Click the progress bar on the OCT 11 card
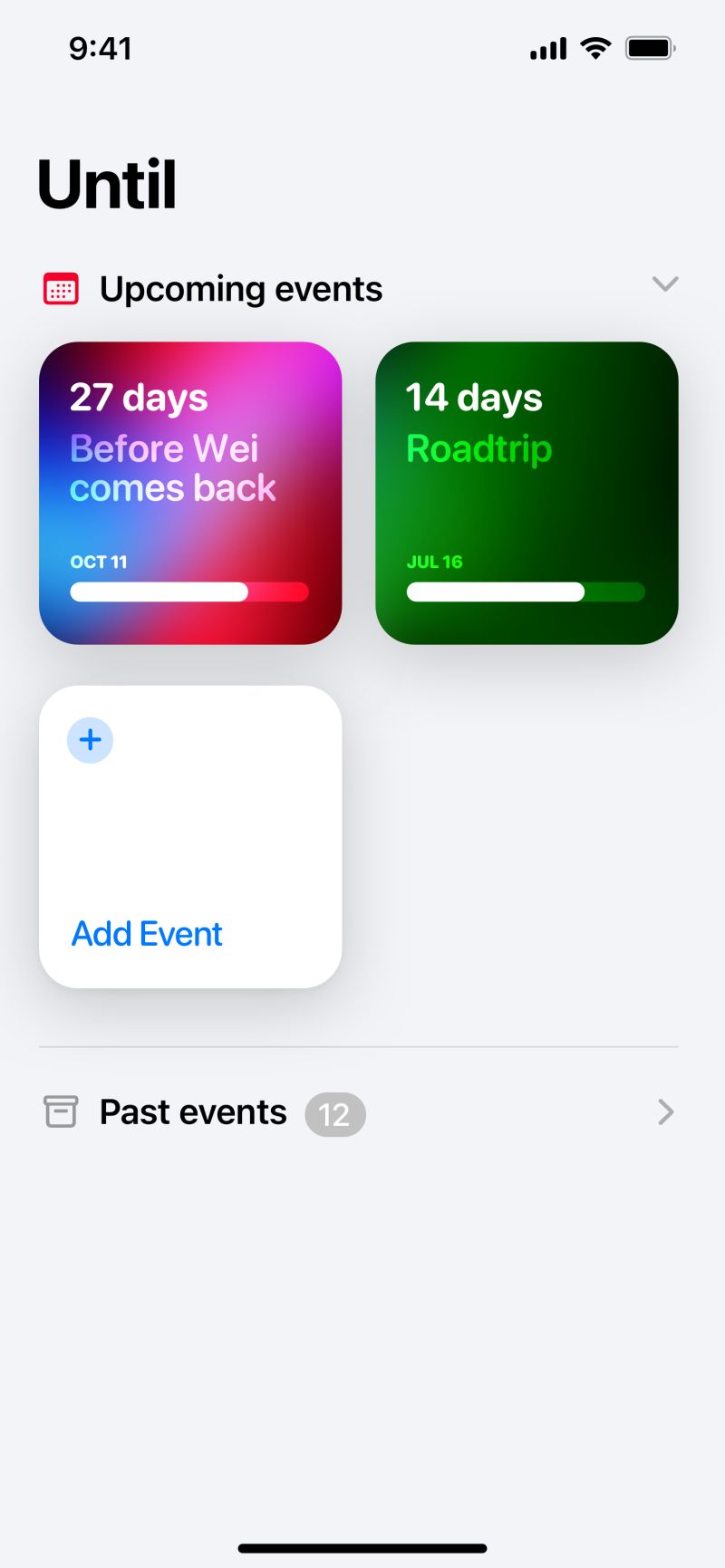Viewport: 725px width, 1568px height. pyautogui.click(x=189, y=592)
